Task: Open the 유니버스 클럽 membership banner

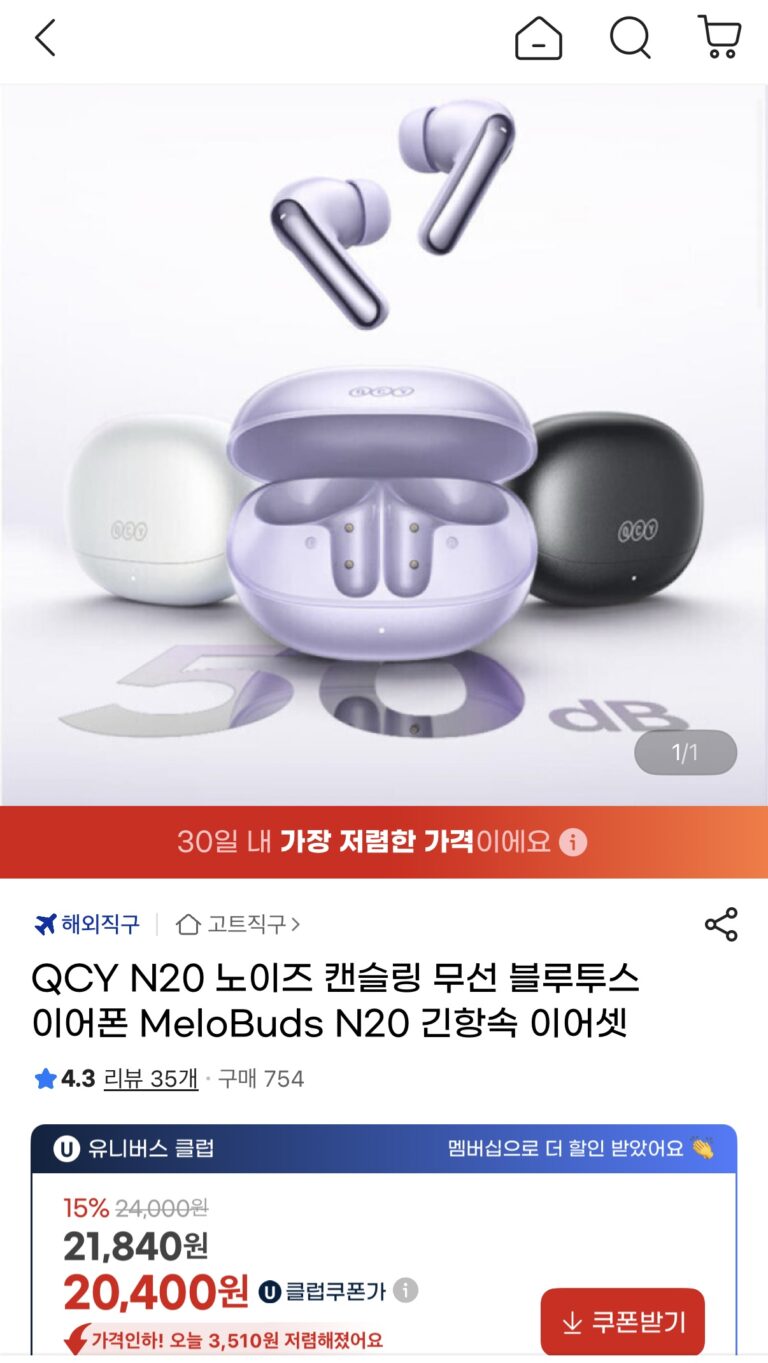Action: coord(384,1149)
